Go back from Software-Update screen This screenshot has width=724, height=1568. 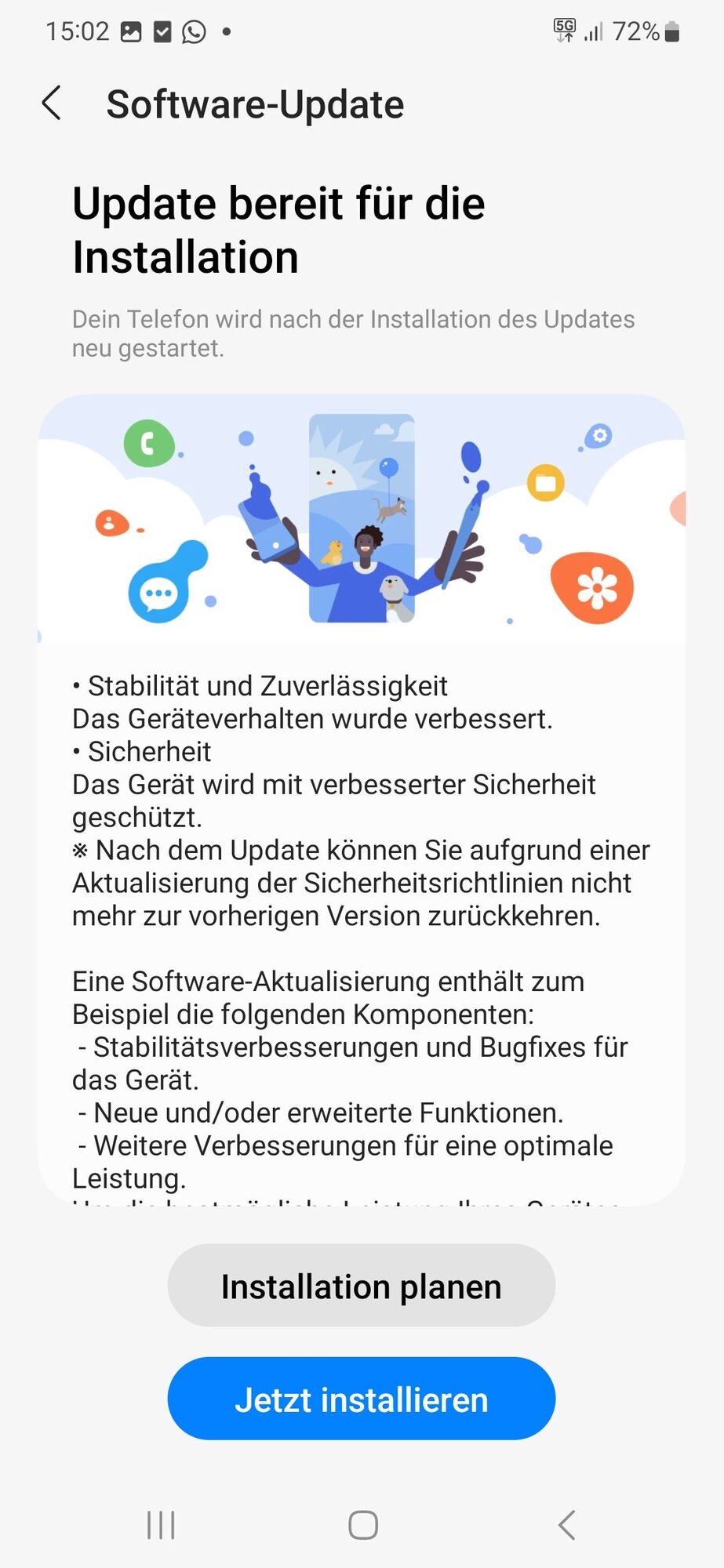pos(52,103)
